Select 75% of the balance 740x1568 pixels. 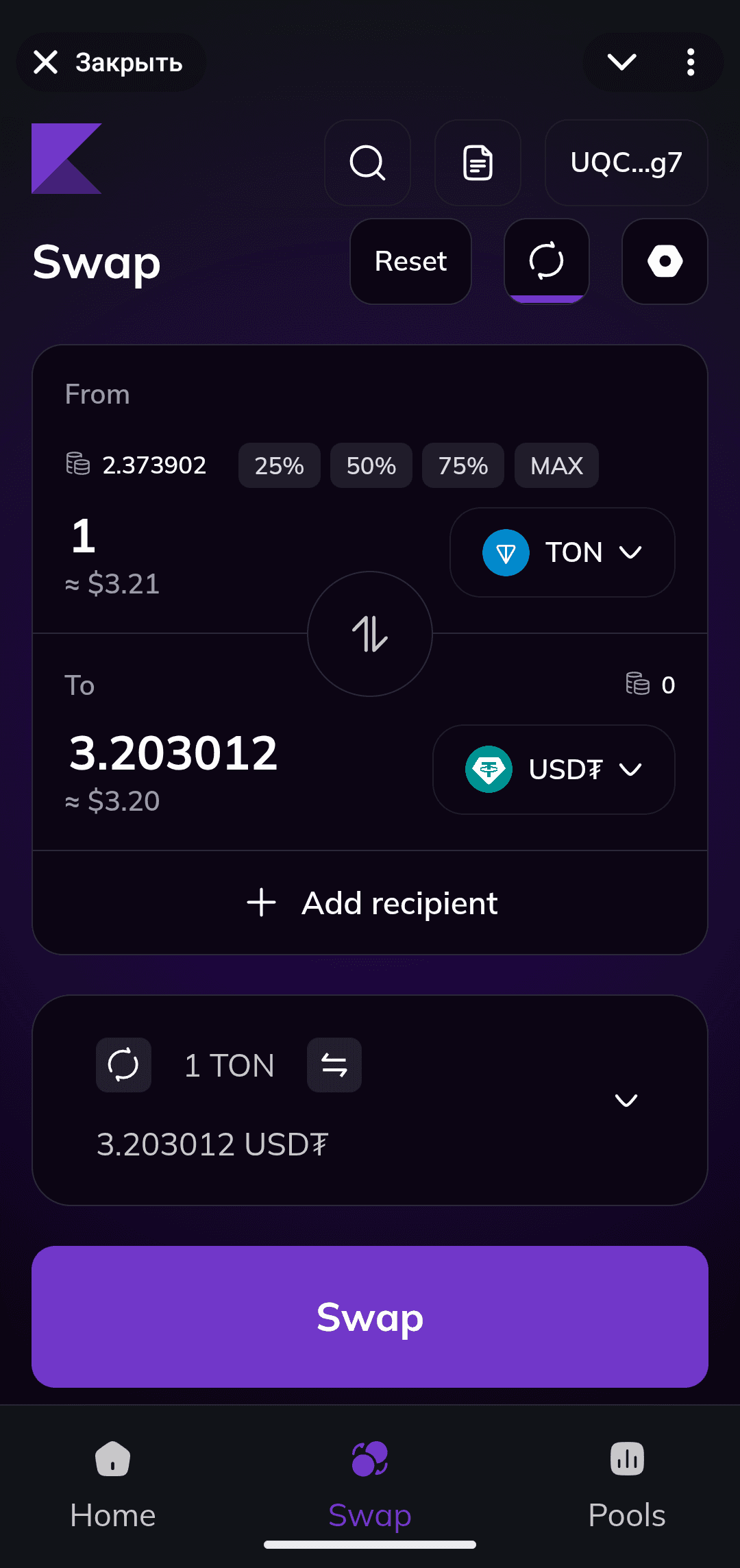tap(463, 466)
